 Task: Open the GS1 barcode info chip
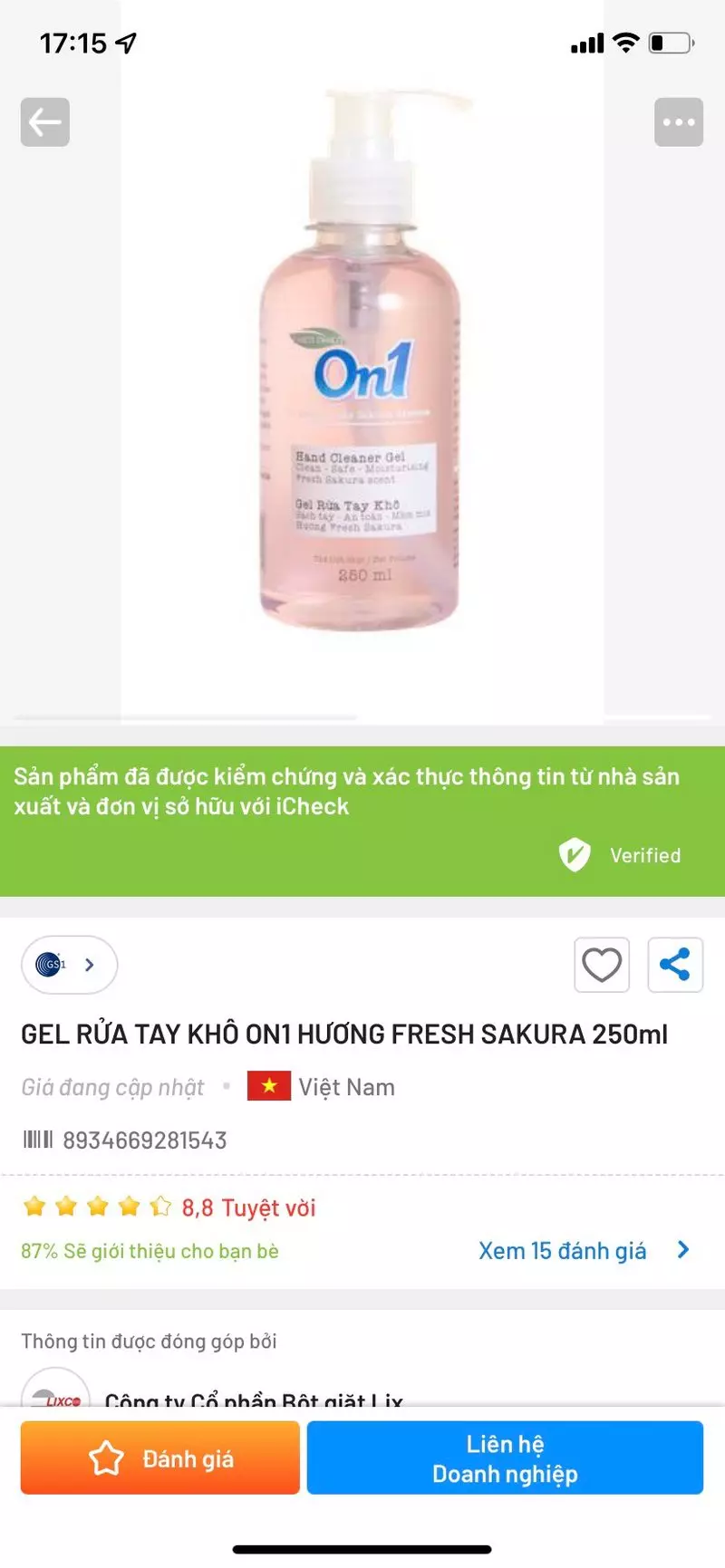(69, 965)
